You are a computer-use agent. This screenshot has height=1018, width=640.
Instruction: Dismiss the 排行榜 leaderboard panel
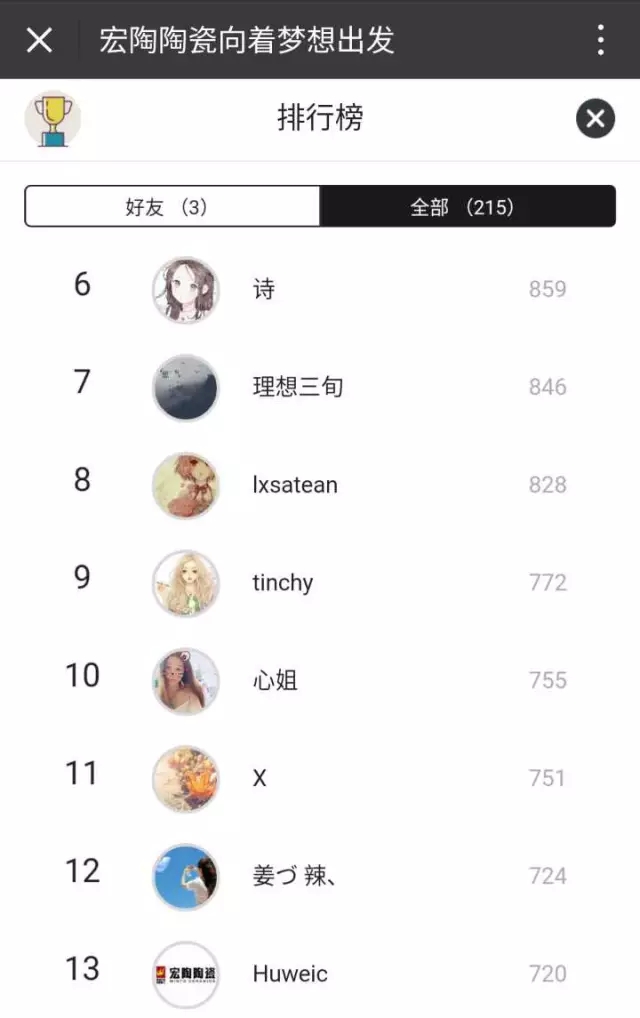595,120
